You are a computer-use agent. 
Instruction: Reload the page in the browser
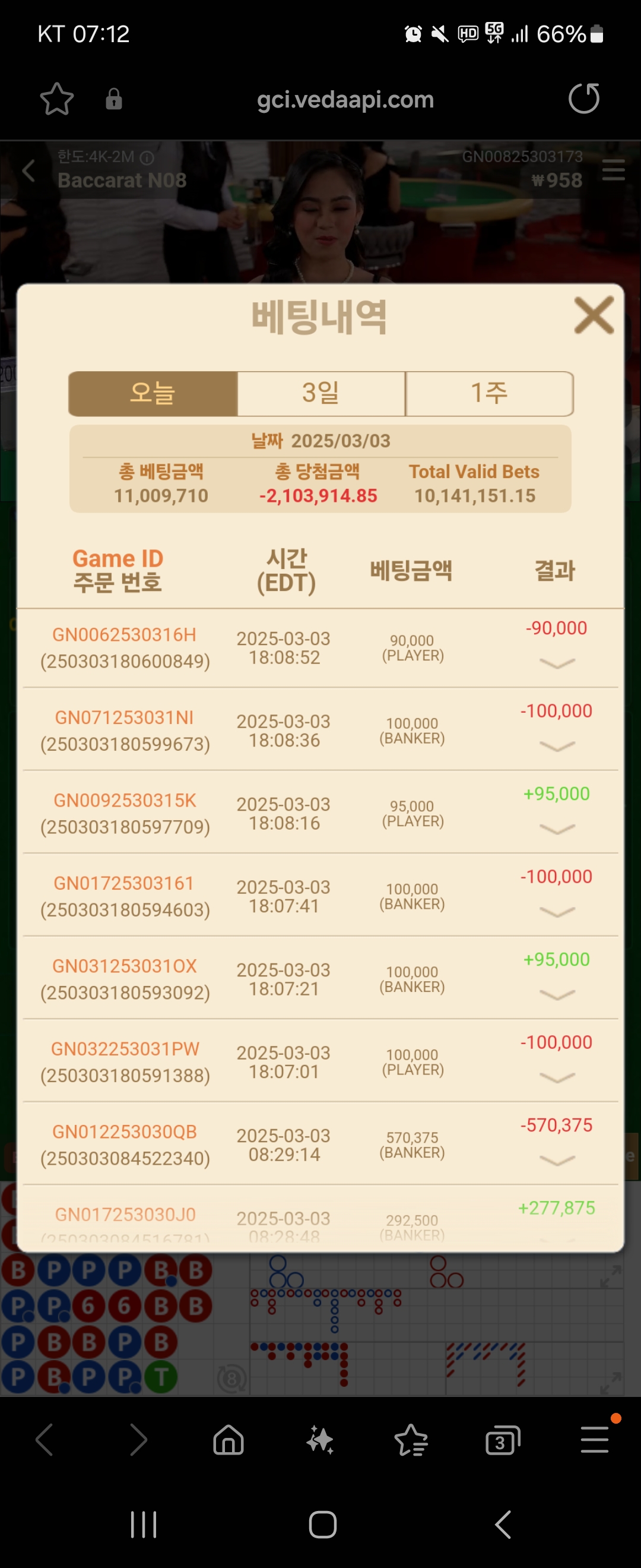583,99
